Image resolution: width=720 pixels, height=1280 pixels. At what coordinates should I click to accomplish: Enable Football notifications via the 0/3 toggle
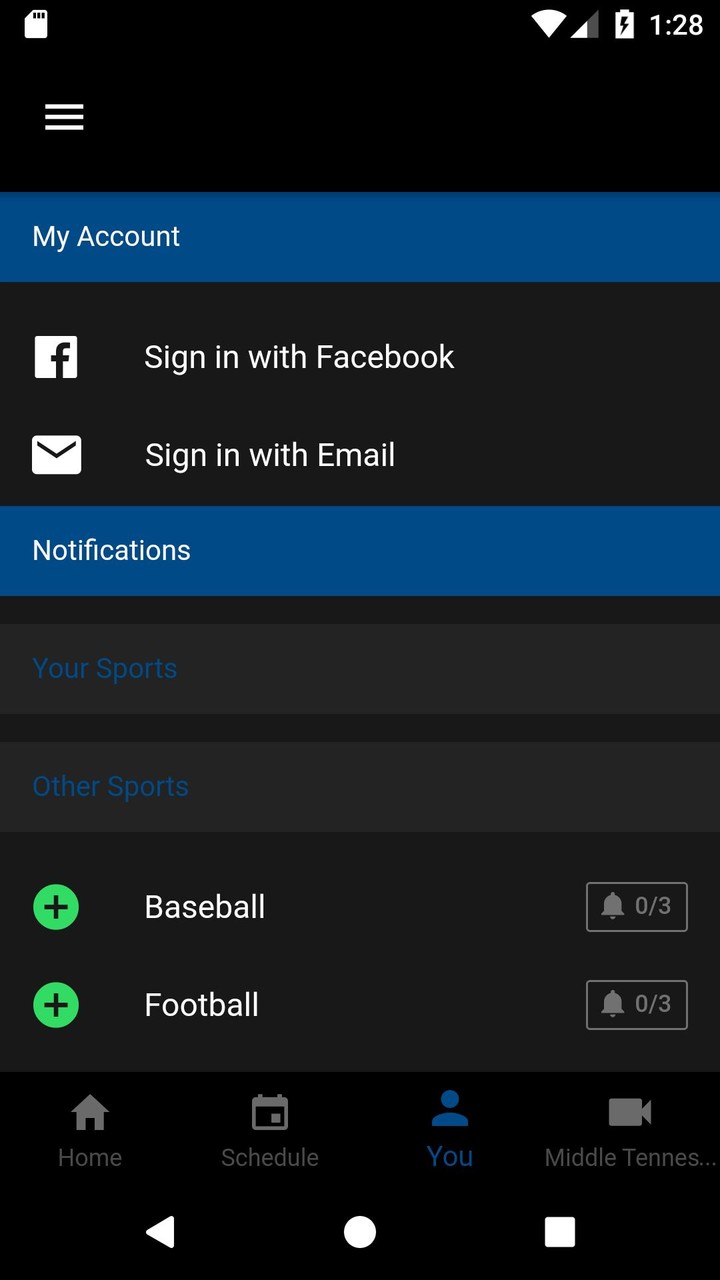[636, 1004]
